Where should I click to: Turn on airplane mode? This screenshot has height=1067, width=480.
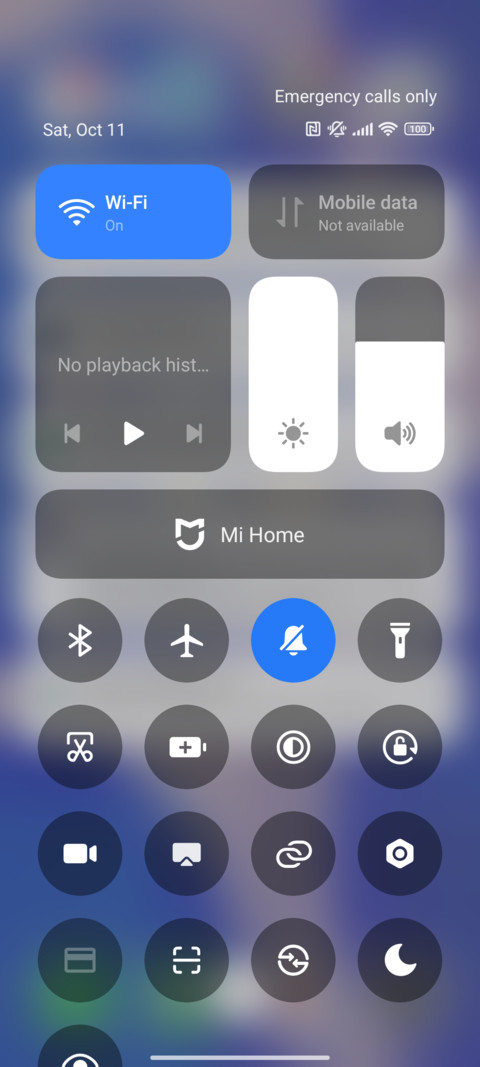(187, 640)
